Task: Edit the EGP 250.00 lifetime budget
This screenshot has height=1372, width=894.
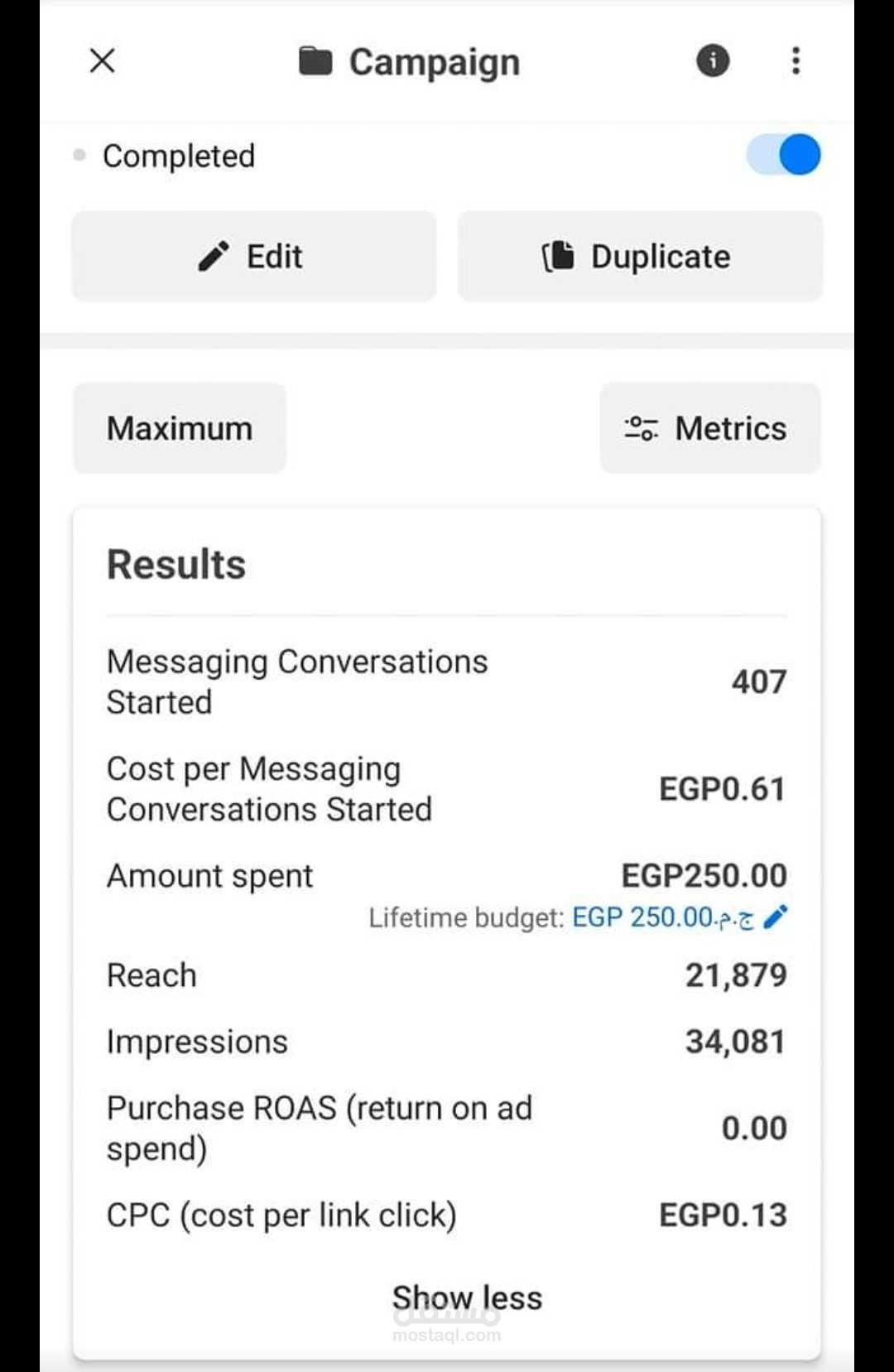Action: [x=776, y=917]
